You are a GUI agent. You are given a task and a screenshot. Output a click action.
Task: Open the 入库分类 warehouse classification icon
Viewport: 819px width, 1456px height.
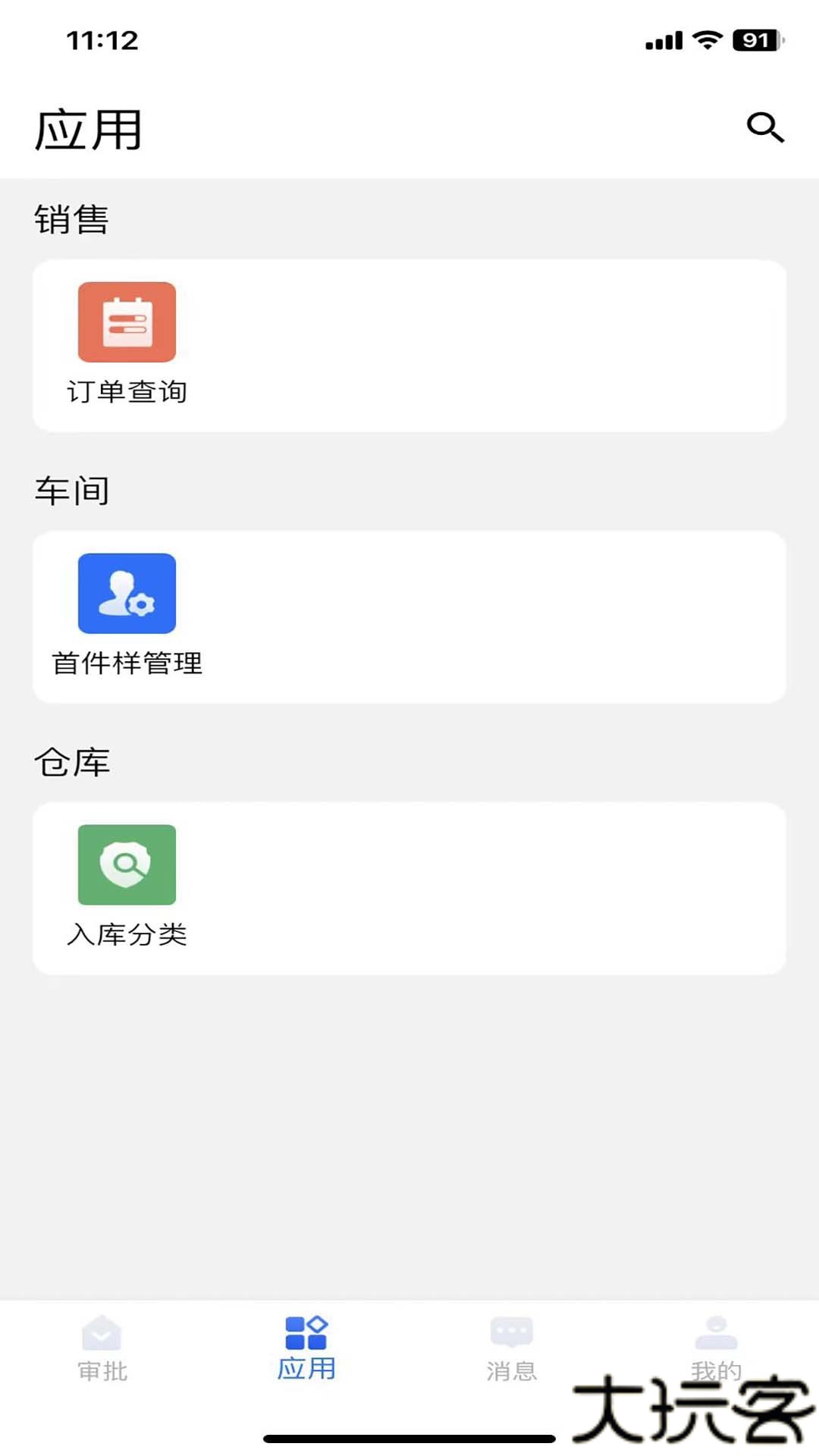(127, 864)
